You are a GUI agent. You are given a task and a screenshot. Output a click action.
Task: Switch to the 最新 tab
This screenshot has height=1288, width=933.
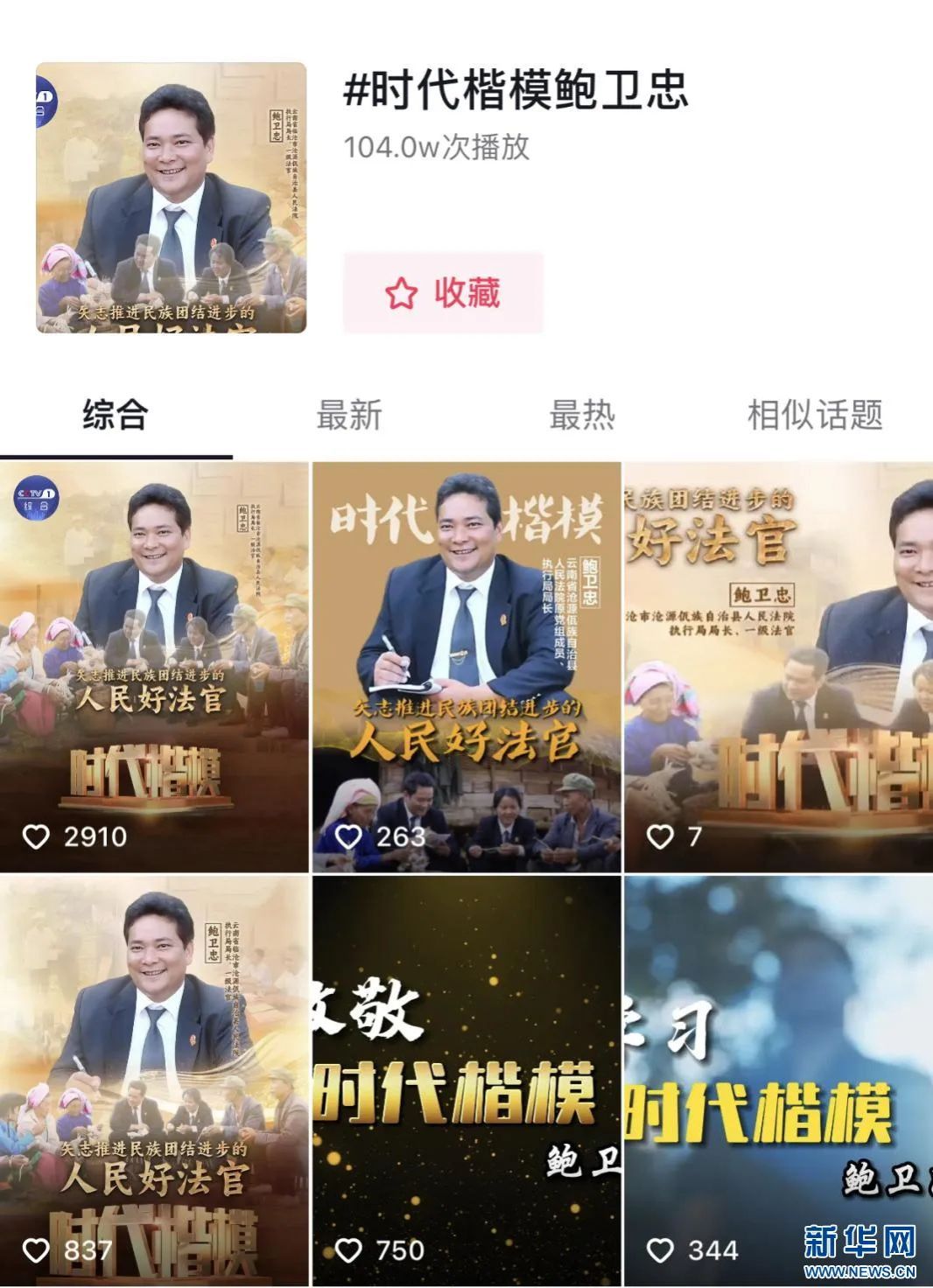coord(349,415)
